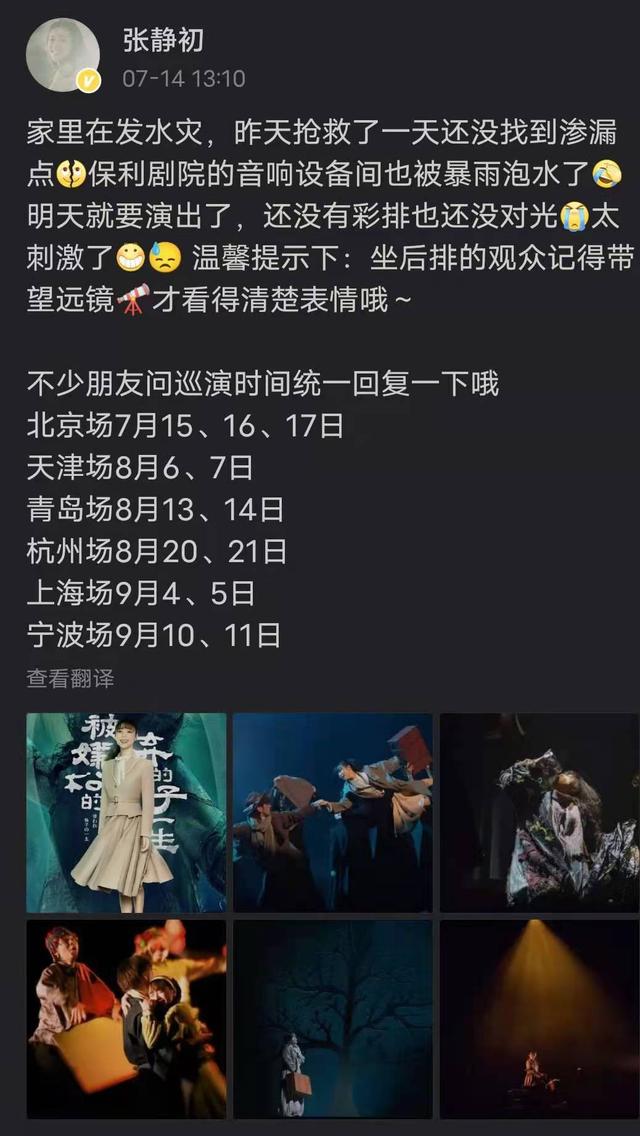Open the photo of performer in floral cloth

point(539,812)
